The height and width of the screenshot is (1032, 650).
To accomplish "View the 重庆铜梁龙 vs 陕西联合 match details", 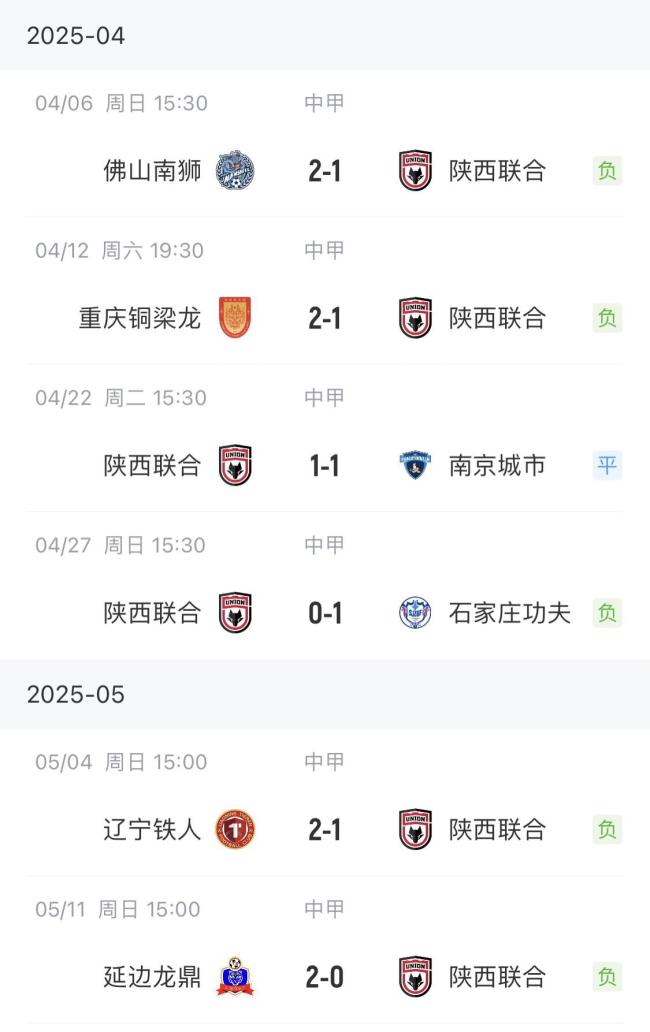I will pyautogui.click(x=325, y=318).
